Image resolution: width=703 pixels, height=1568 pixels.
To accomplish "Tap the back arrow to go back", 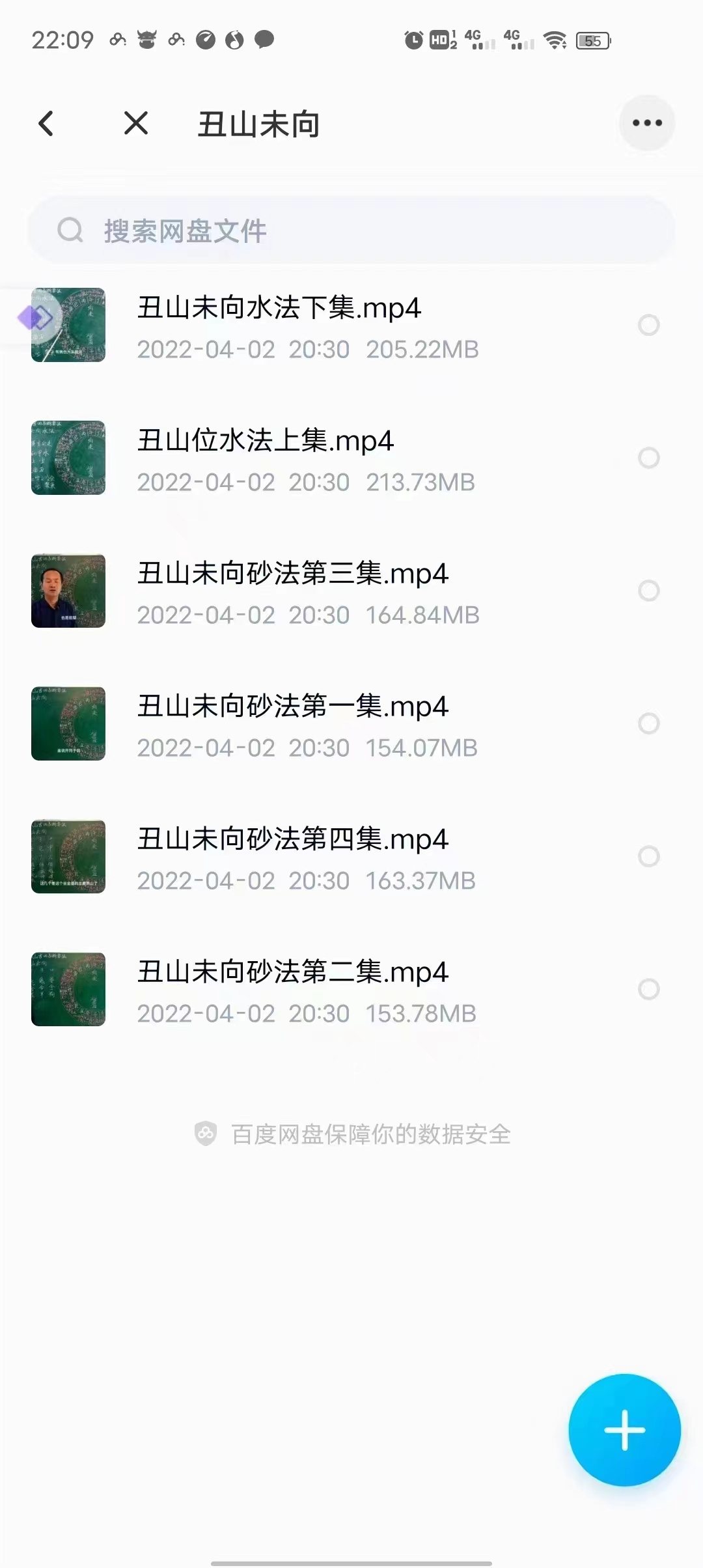I will (46, 123).
